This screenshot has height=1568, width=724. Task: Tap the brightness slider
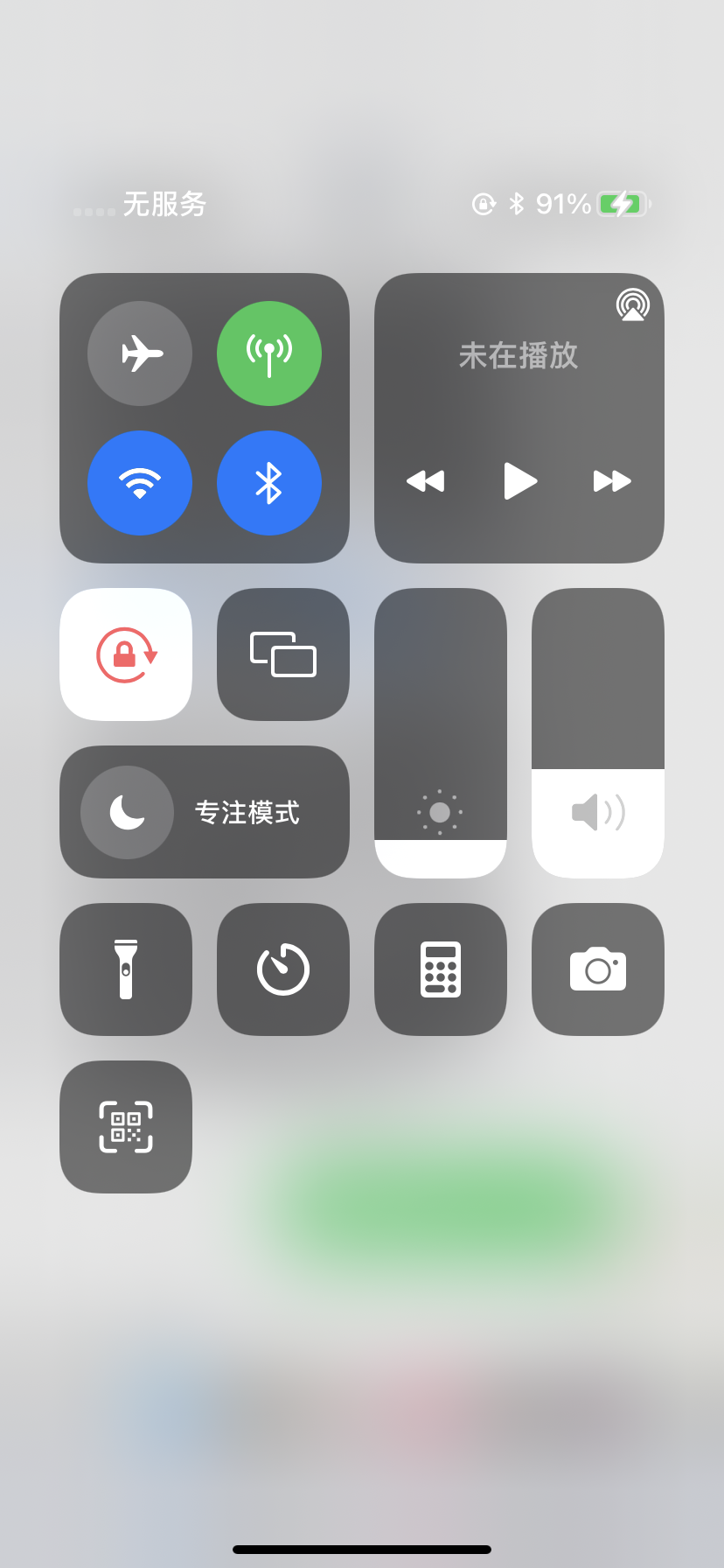click(x=441, y=733)
